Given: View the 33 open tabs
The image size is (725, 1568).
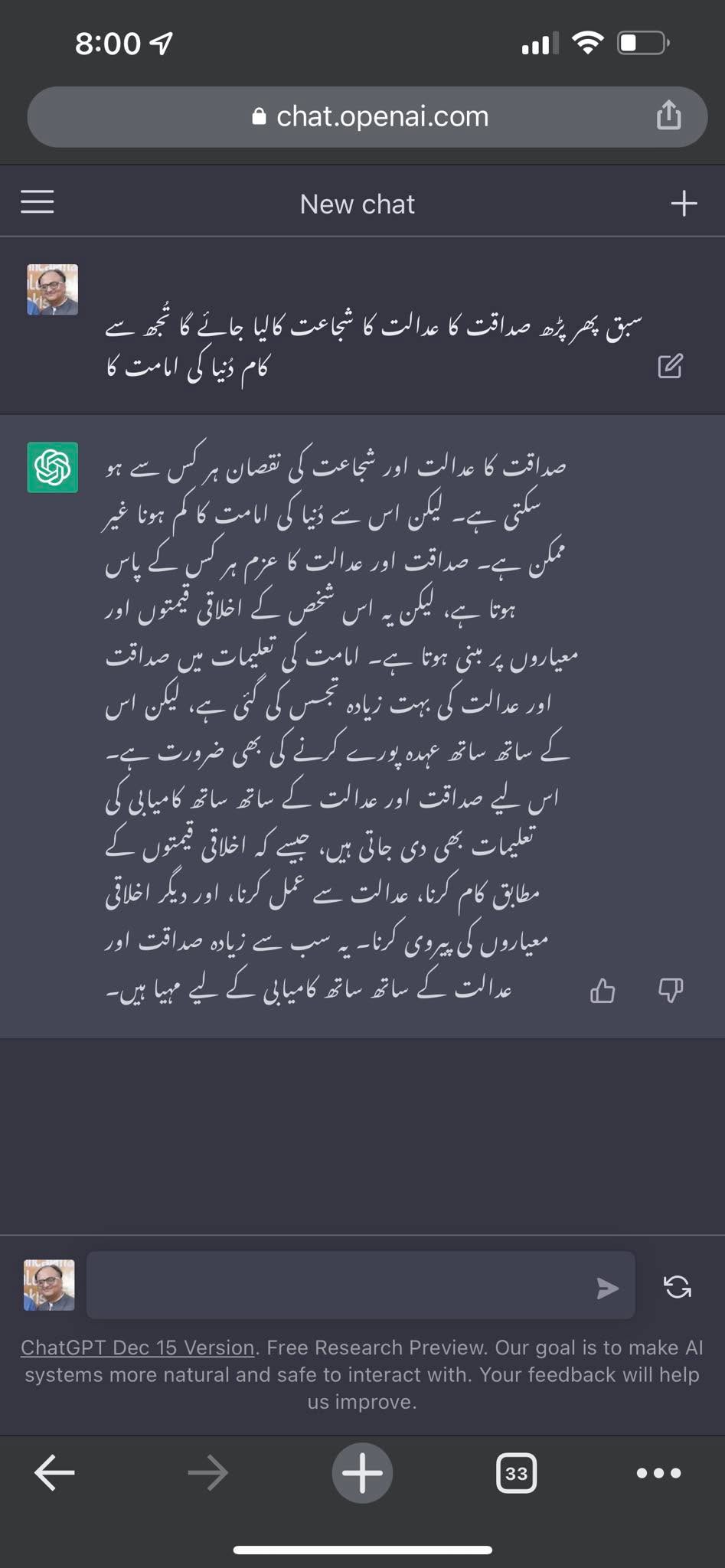Looking at the screenshot, I should point(516,1472).
